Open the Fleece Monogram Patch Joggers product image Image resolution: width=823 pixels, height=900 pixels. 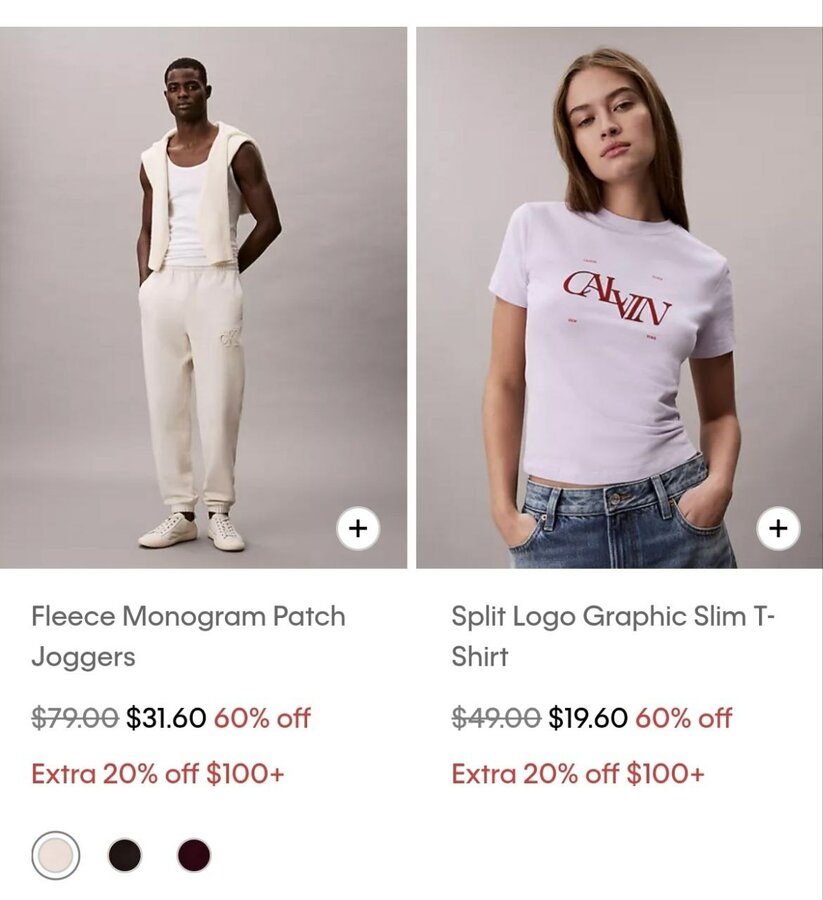[203, 297]
